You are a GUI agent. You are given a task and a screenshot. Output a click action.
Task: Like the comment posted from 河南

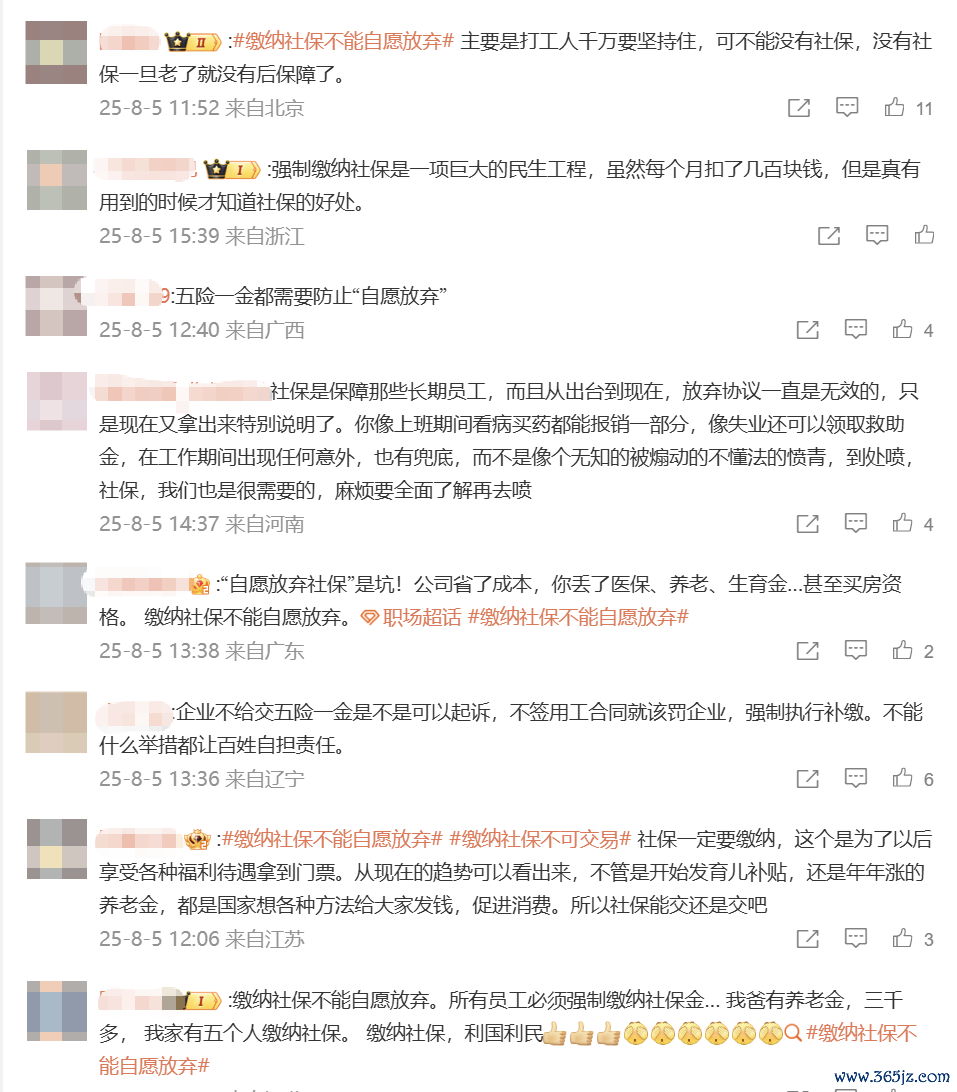click(903, 523)
